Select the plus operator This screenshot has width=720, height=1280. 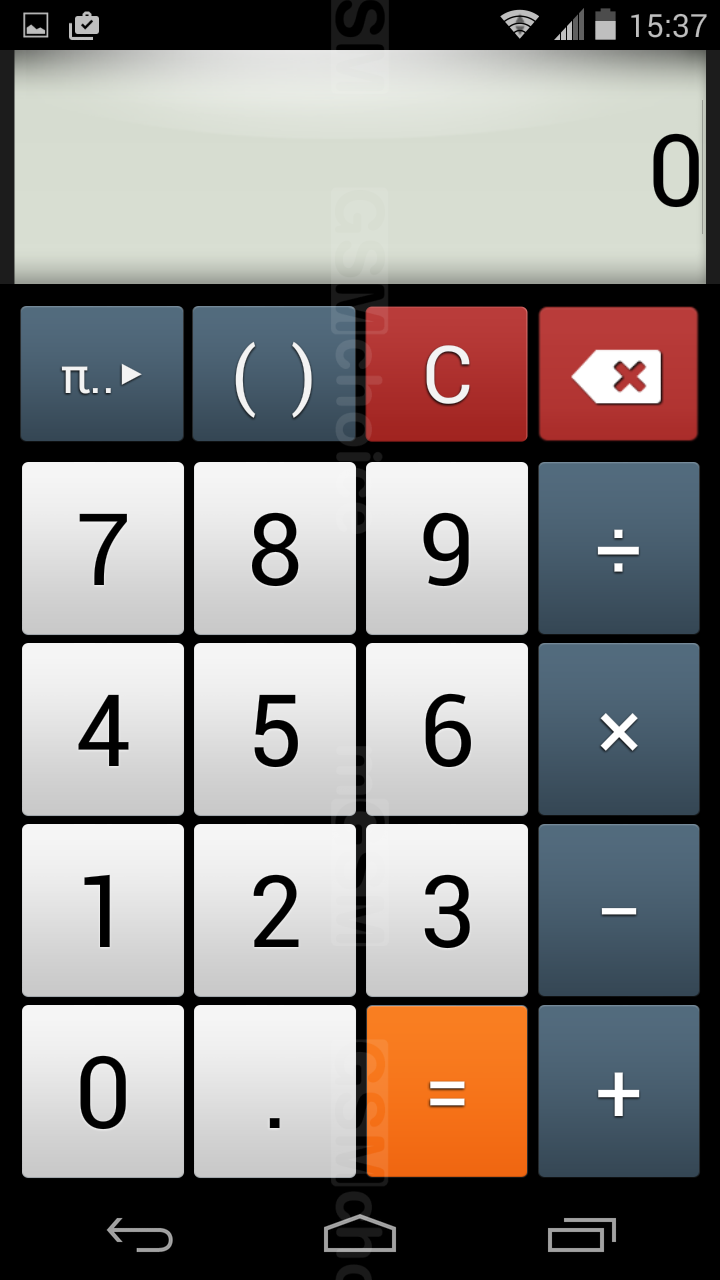(x=619, y=1091)
